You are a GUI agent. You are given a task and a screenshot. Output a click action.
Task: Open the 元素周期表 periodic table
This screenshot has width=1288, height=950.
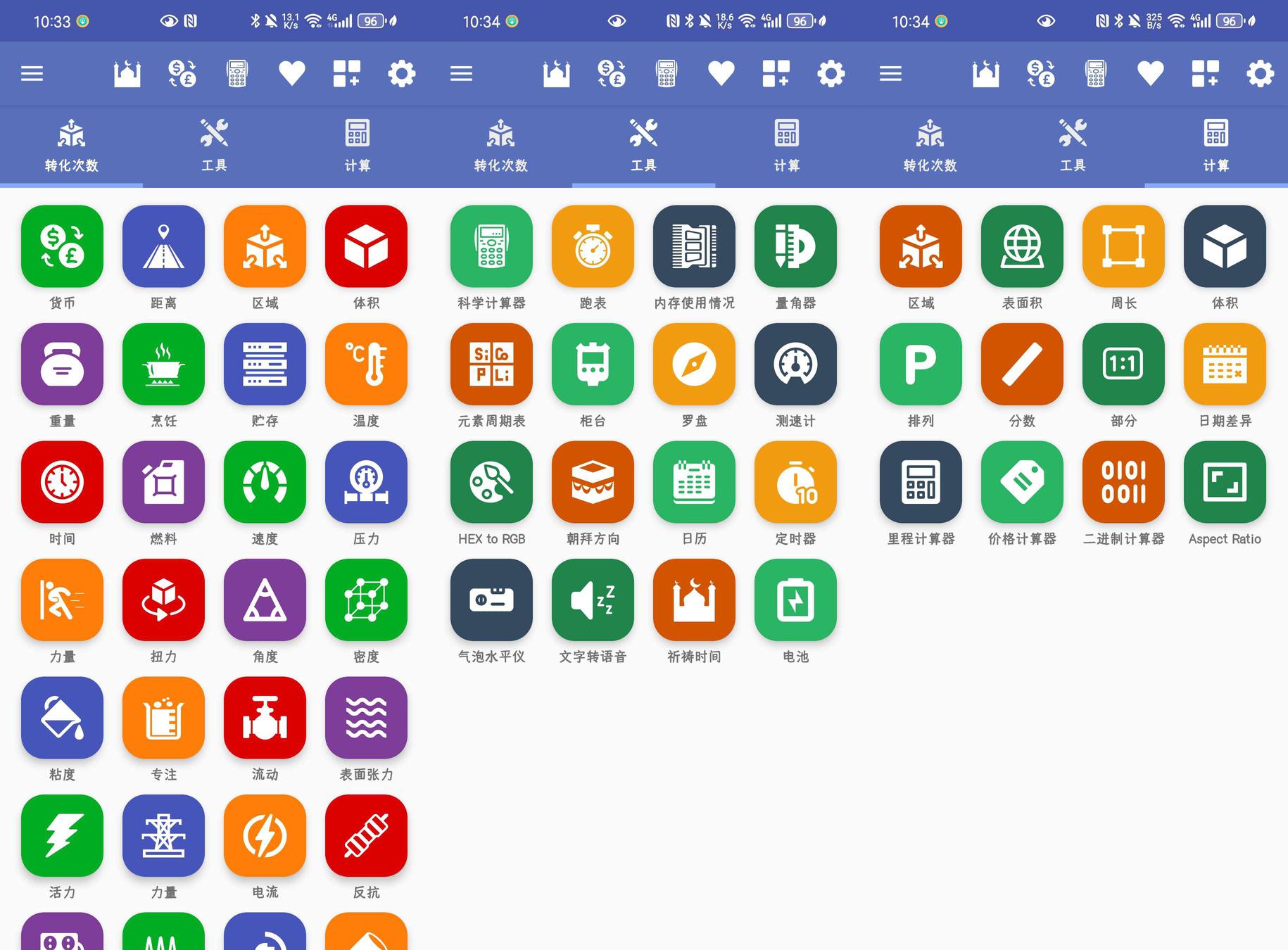click(491, 364)
